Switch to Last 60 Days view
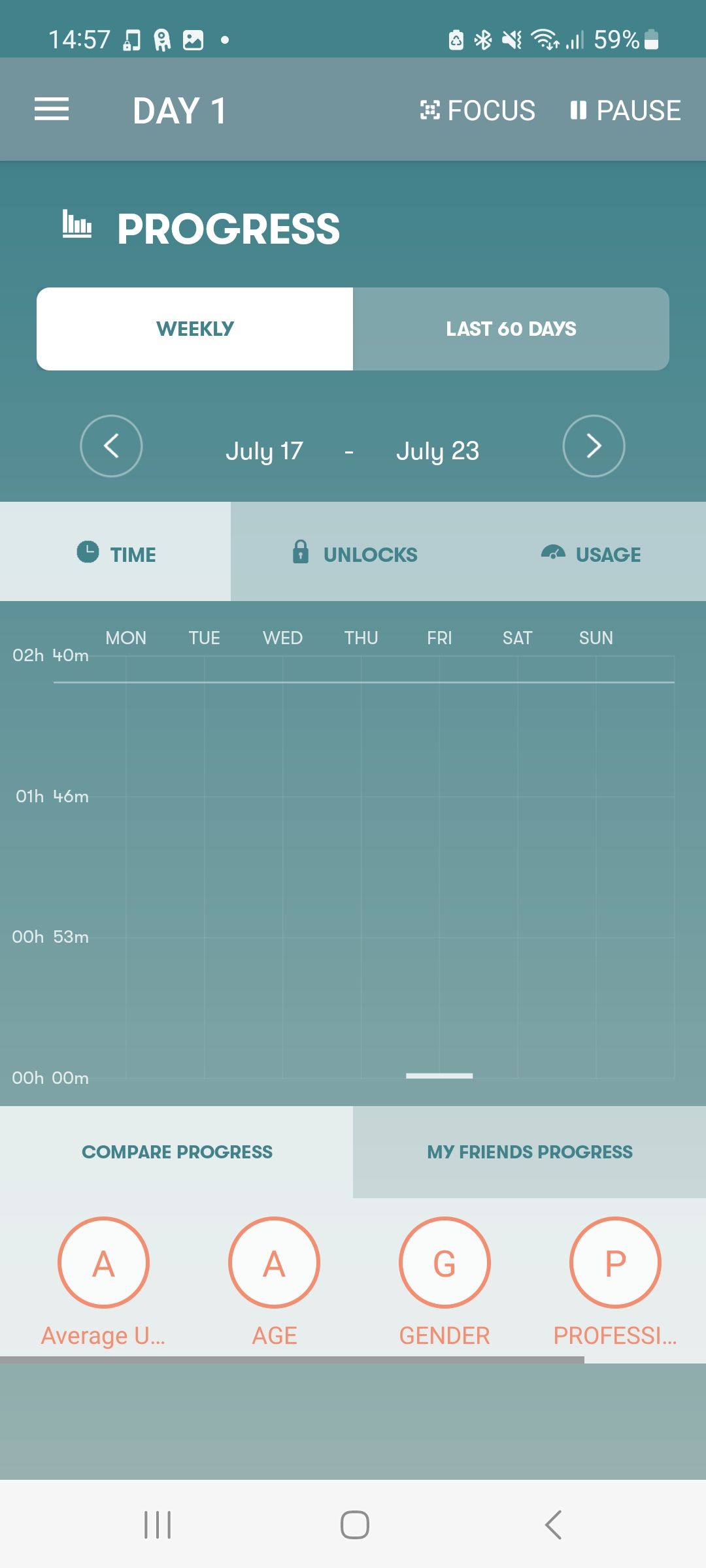 (x=511, y=329)
